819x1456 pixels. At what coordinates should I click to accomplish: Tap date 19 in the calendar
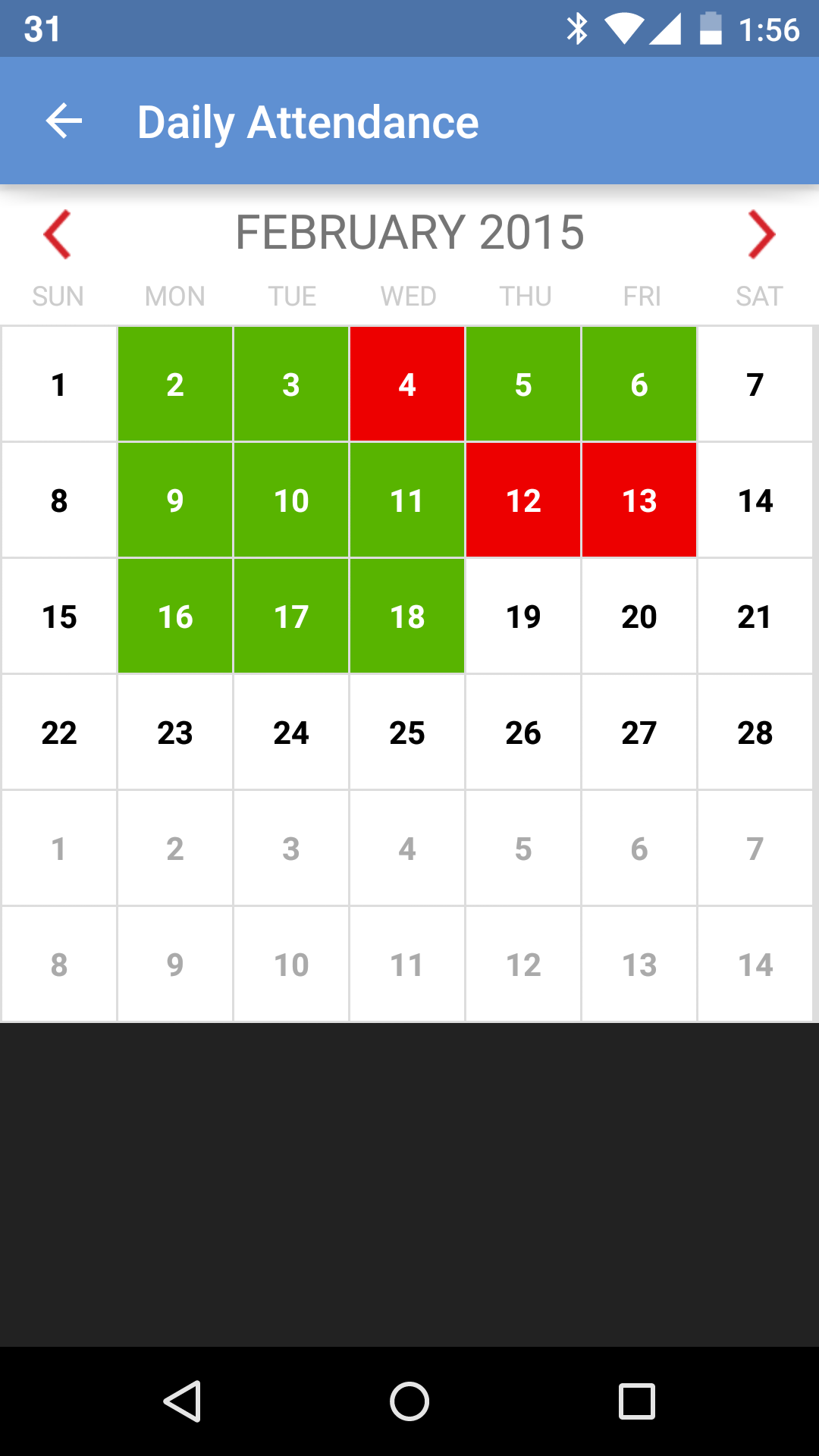(x=523, y=617)
